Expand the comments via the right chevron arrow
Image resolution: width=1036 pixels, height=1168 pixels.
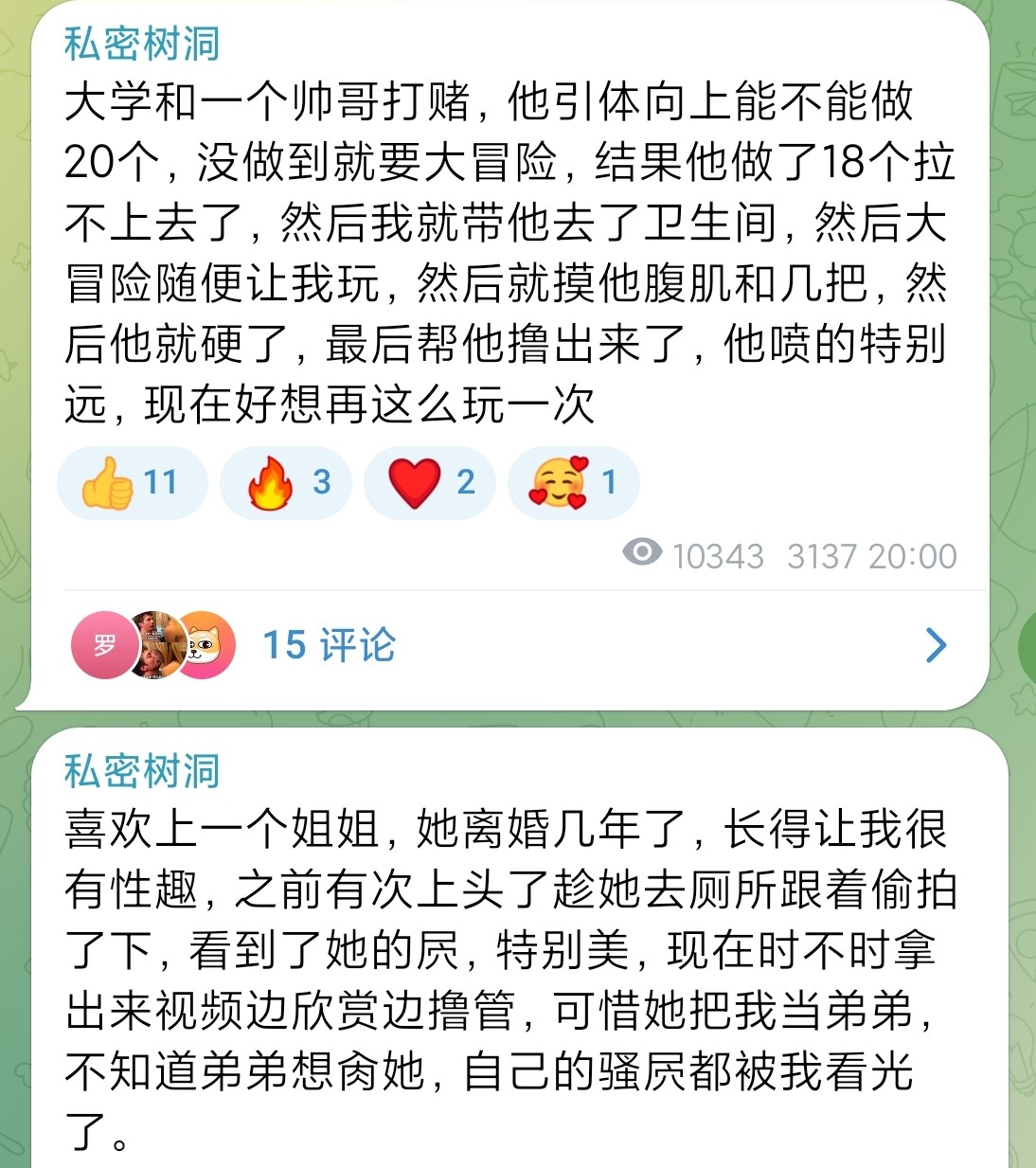(x=936, y=643)
